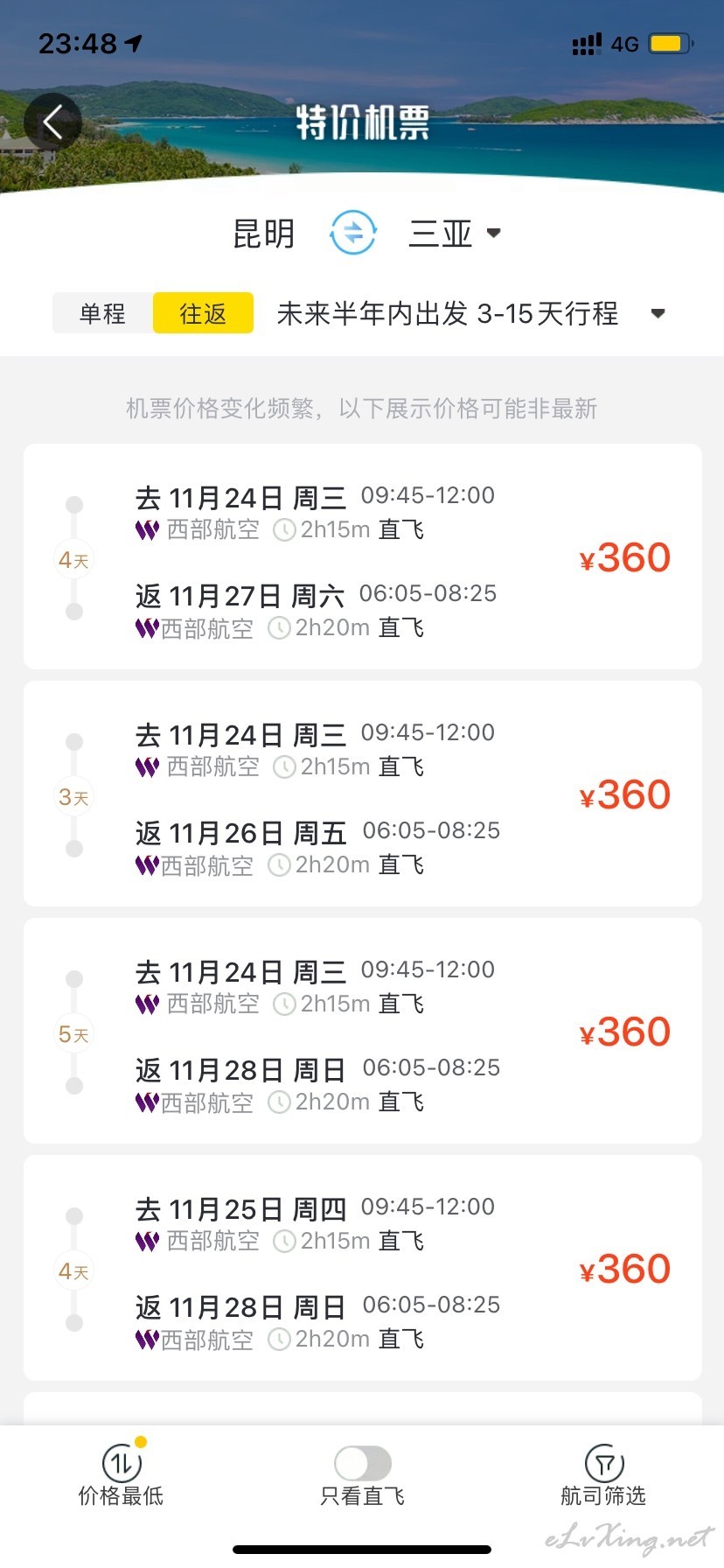Open the 11月25日 to 11月28日 flight card
724x1568 pixels.
pyautogui.click(x=362, y=1268)
